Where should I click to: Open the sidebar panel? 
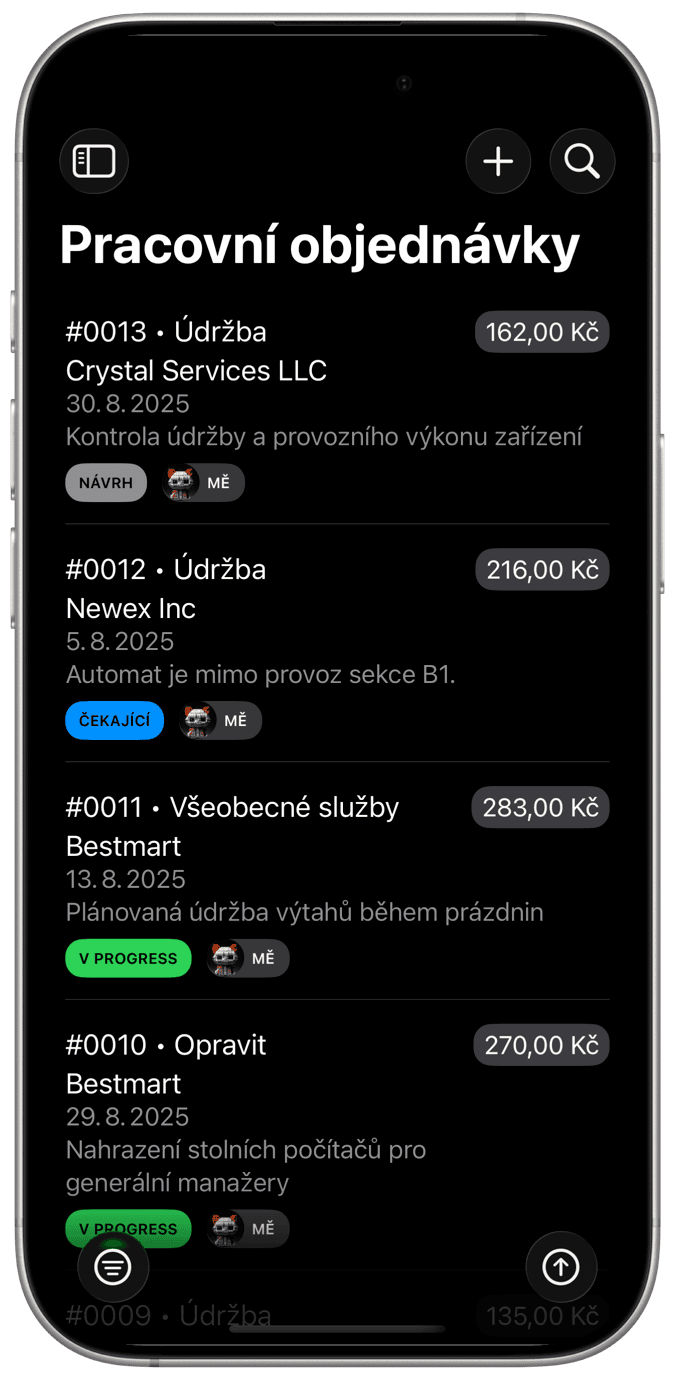[94, 161]
